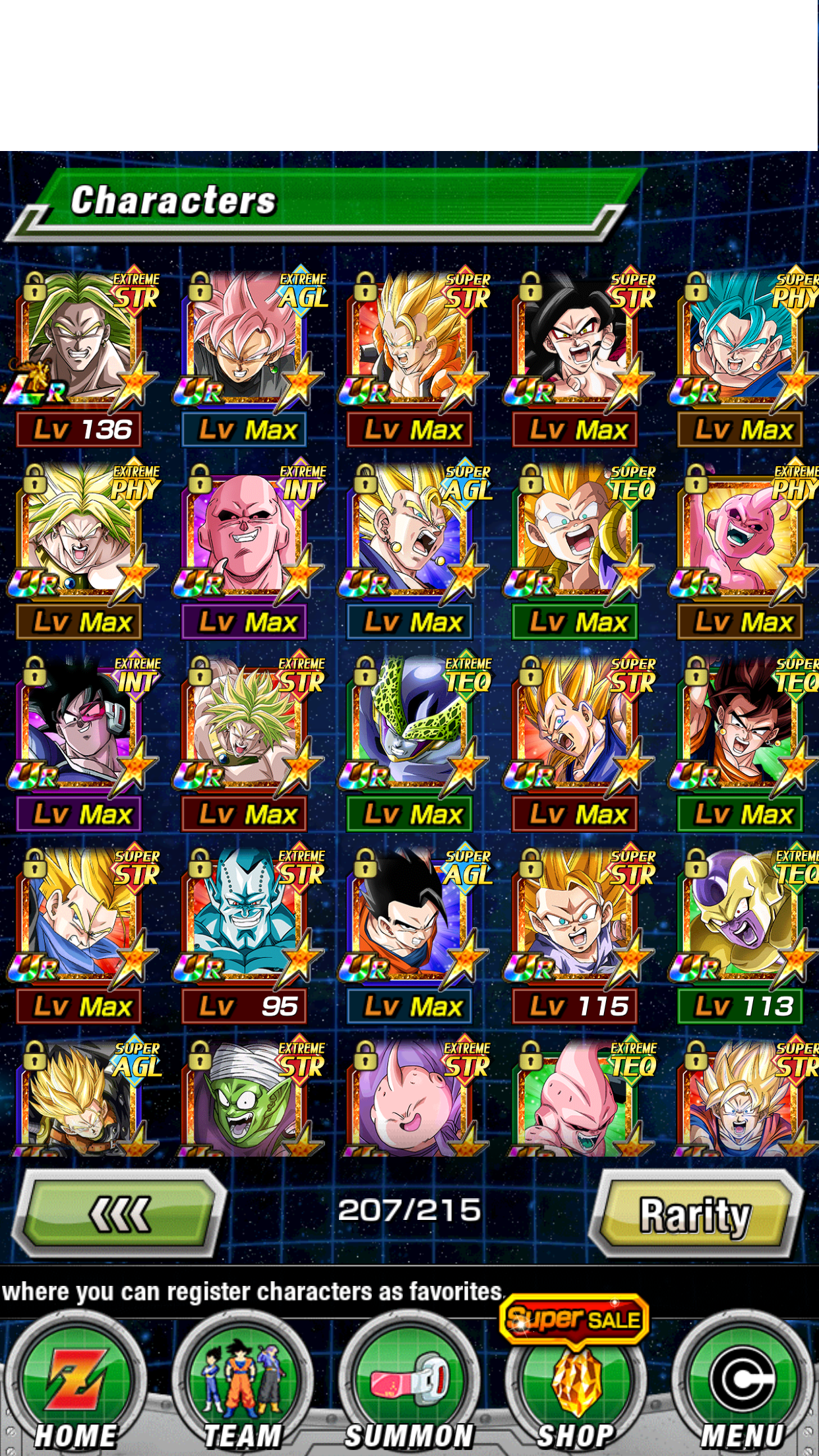Go back with the triple-arrow button

point(121,1214)
